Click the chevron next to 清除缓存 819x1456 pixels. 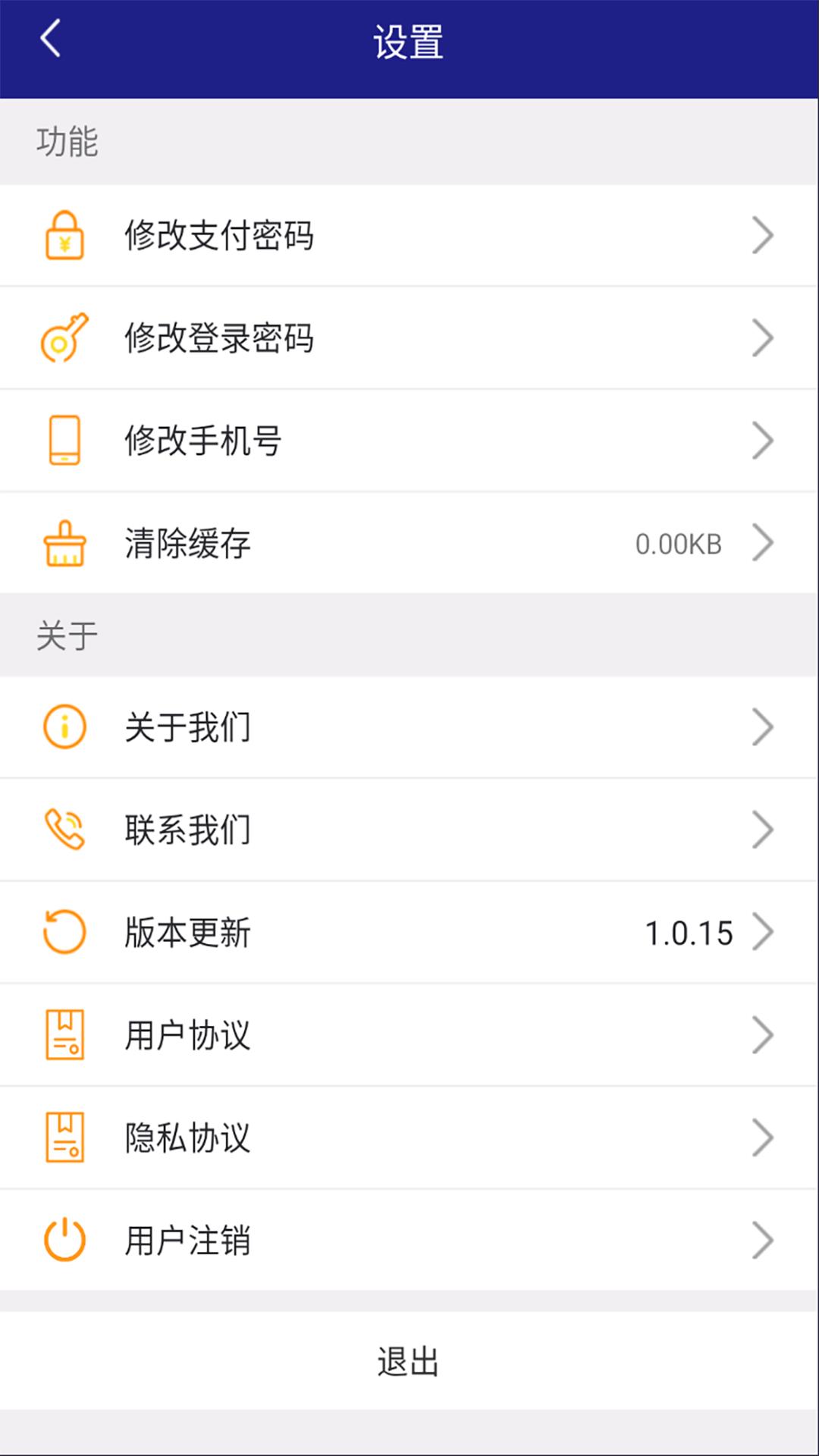[762, 541]
